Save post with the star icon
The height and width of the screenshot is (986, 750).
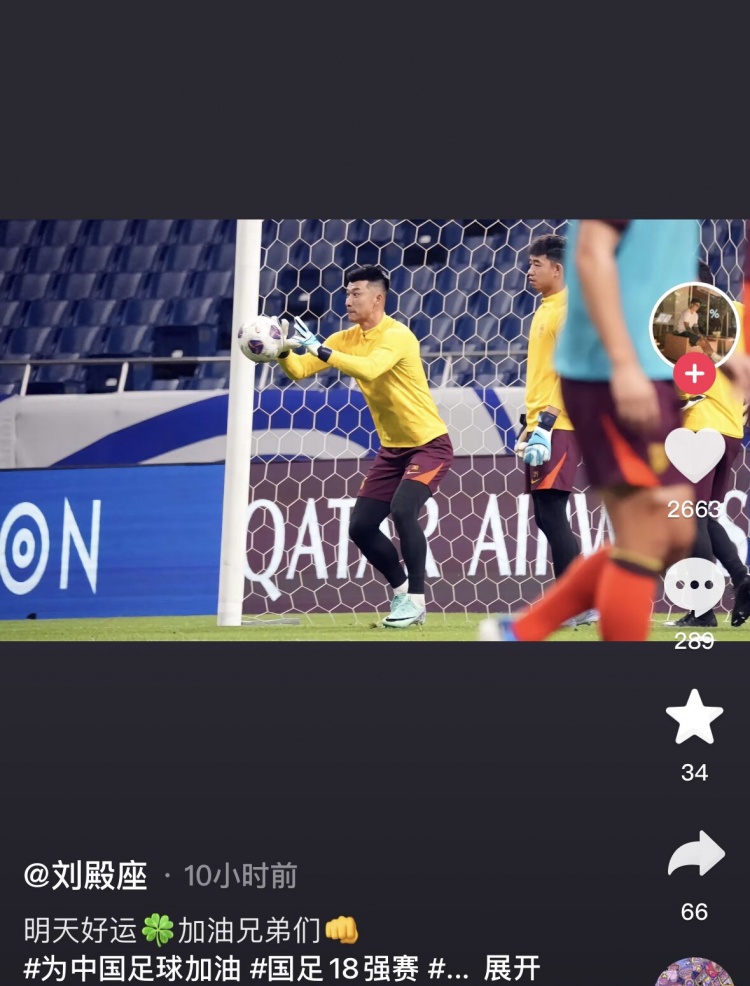click(x=695, y=716)
